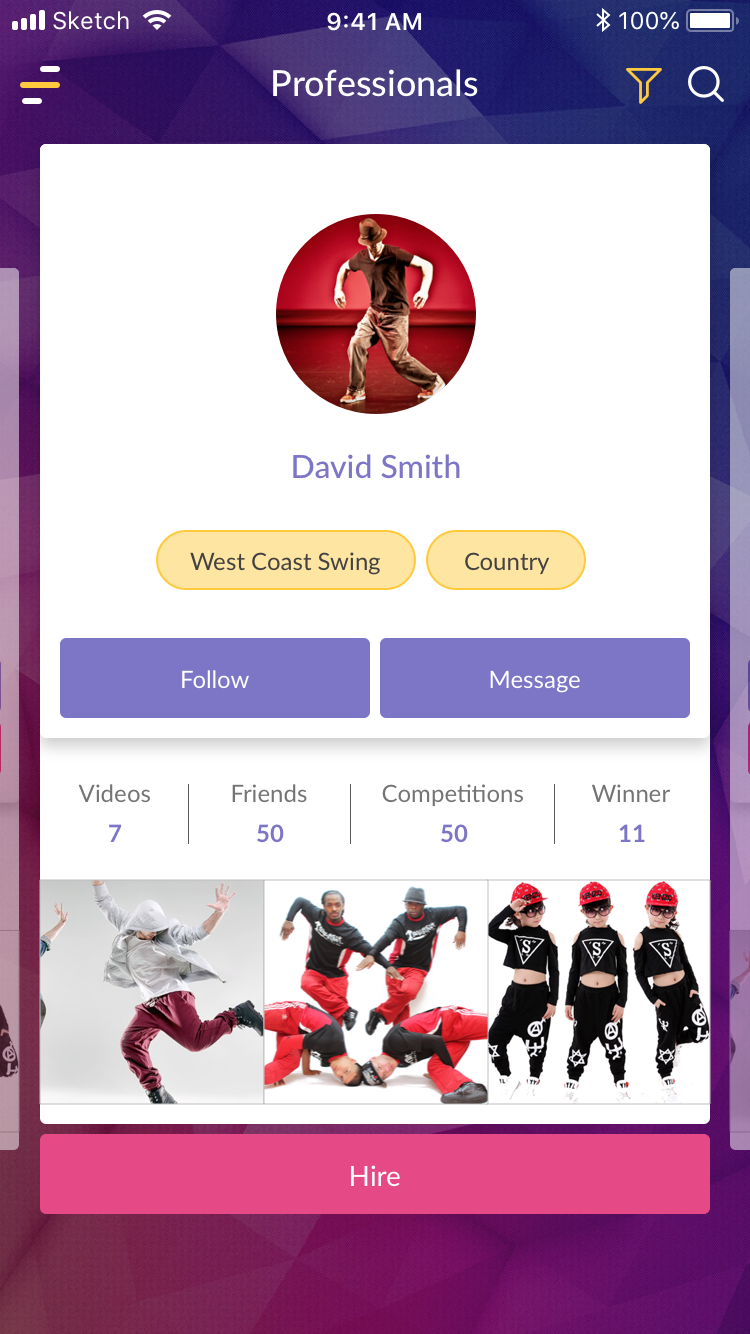View David Smith's profile photo
Screen dimensions: 750x1334
[375, 314]
